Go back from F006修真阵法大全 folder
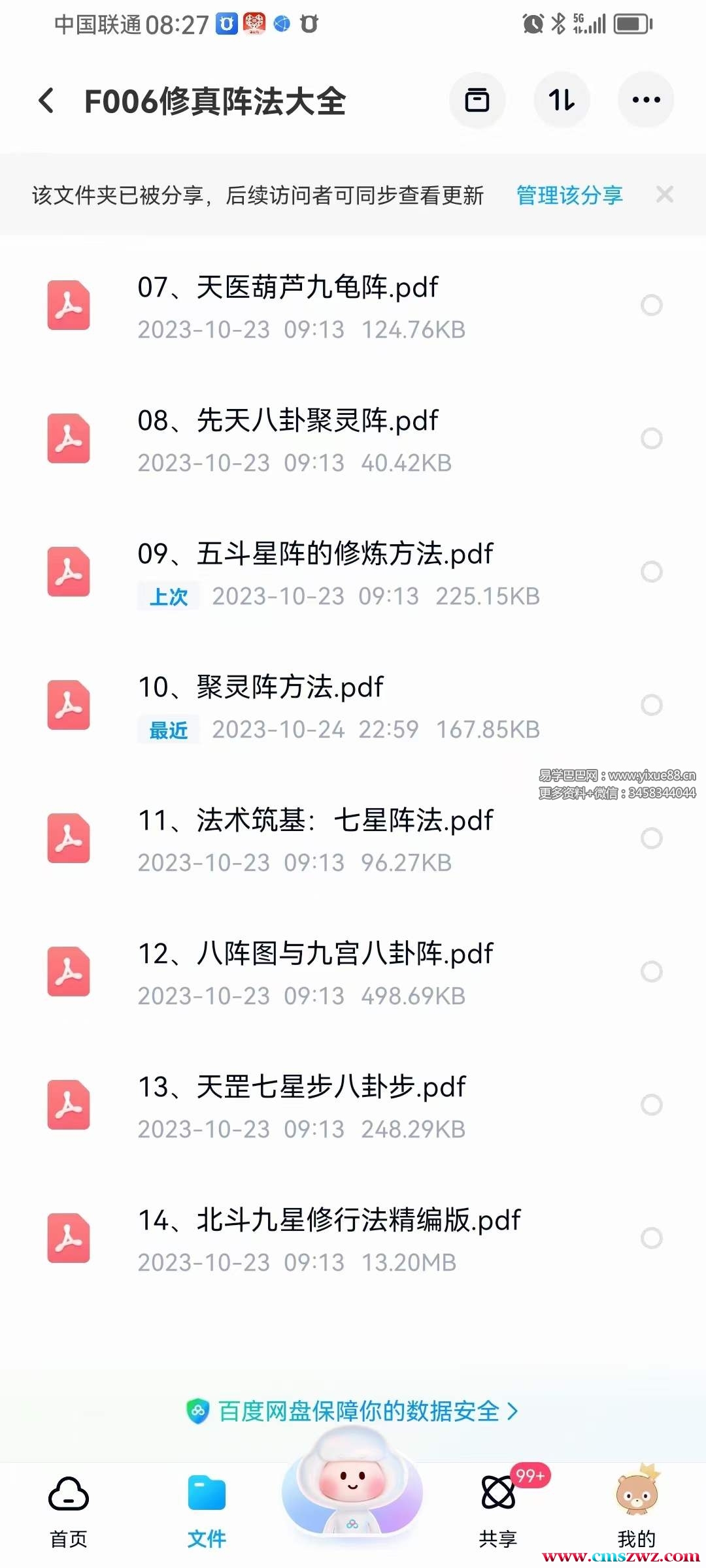 click(46, 101)
